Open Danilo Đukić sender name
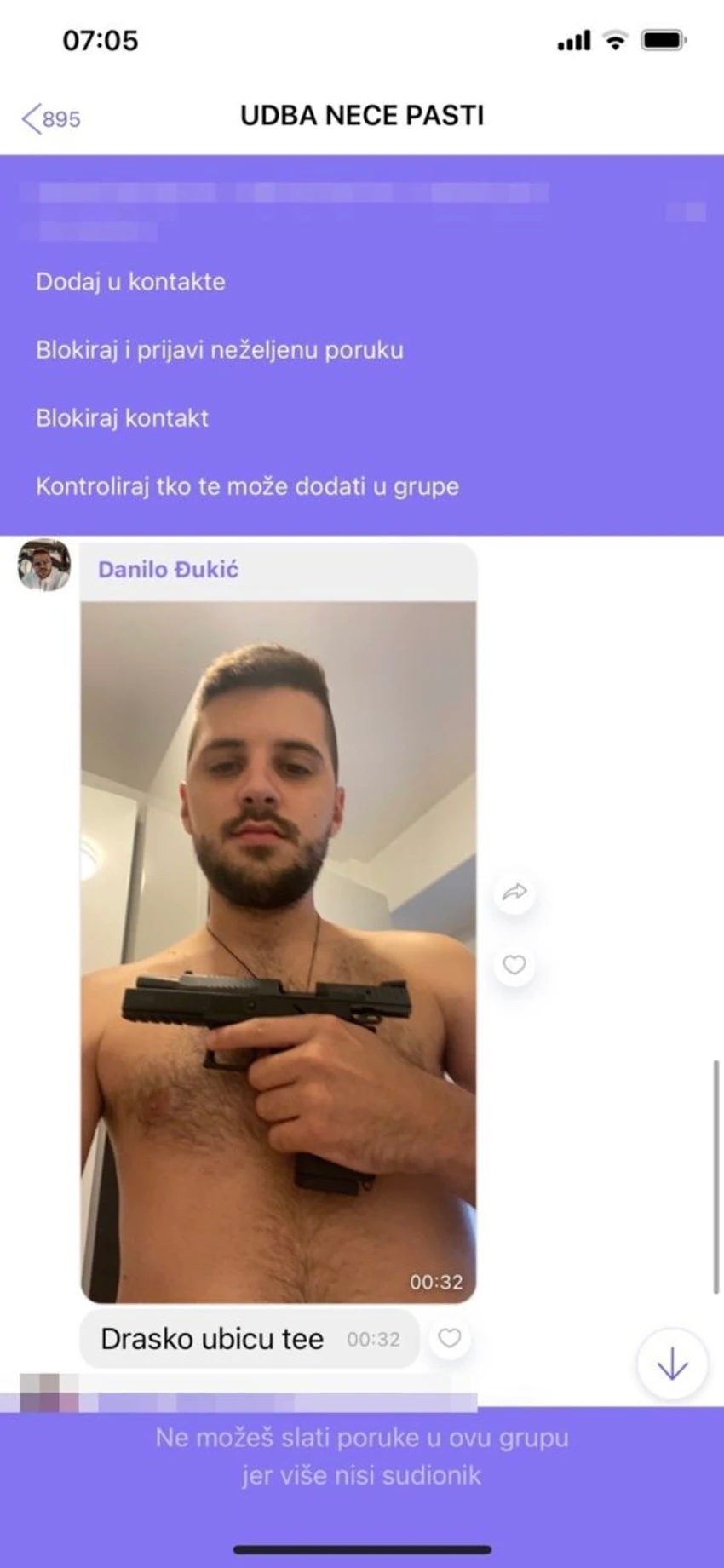724x1568 pixels. pos(168,569)
